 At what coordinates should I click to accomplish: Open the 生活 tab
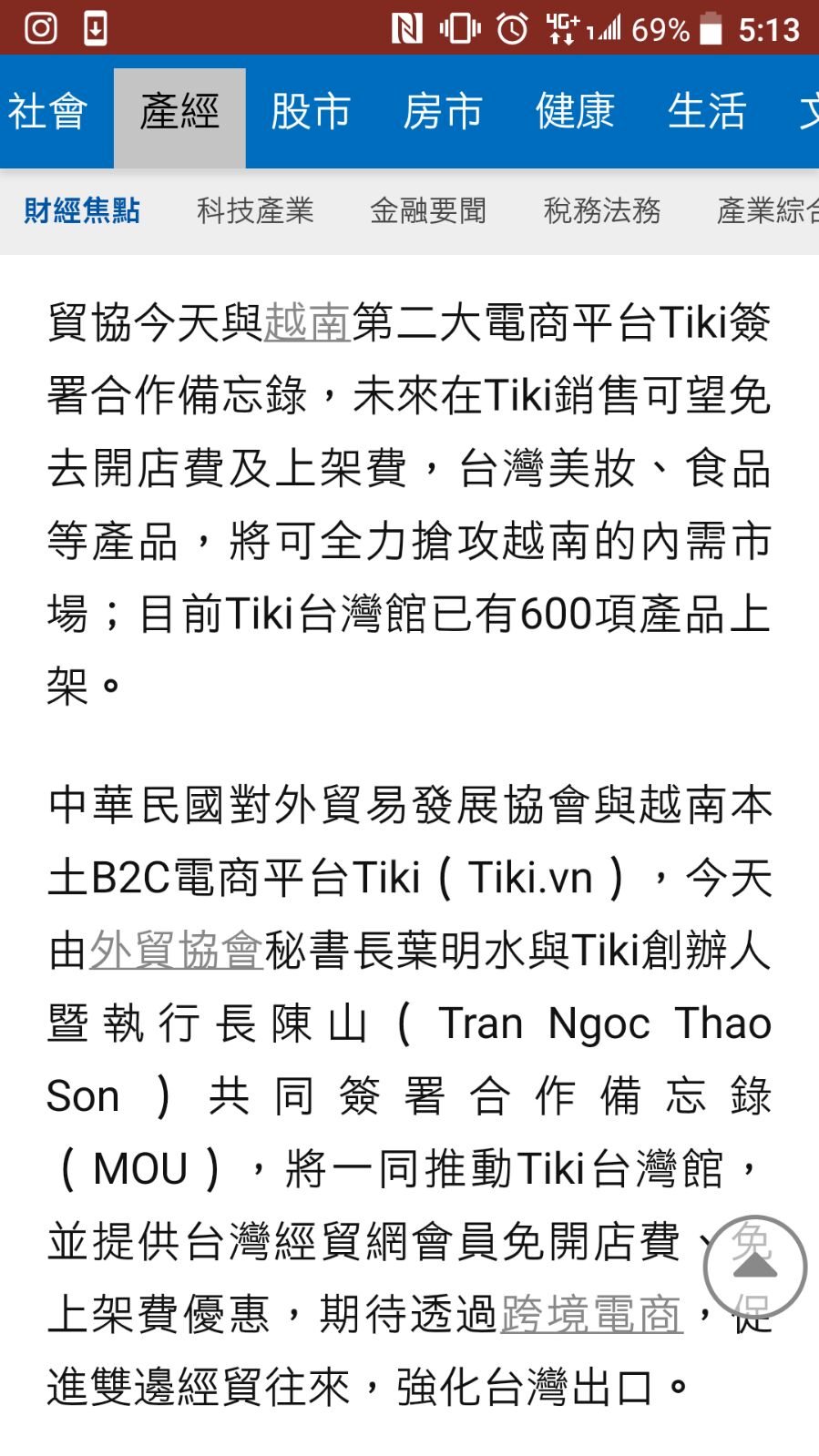pos(707,112)
